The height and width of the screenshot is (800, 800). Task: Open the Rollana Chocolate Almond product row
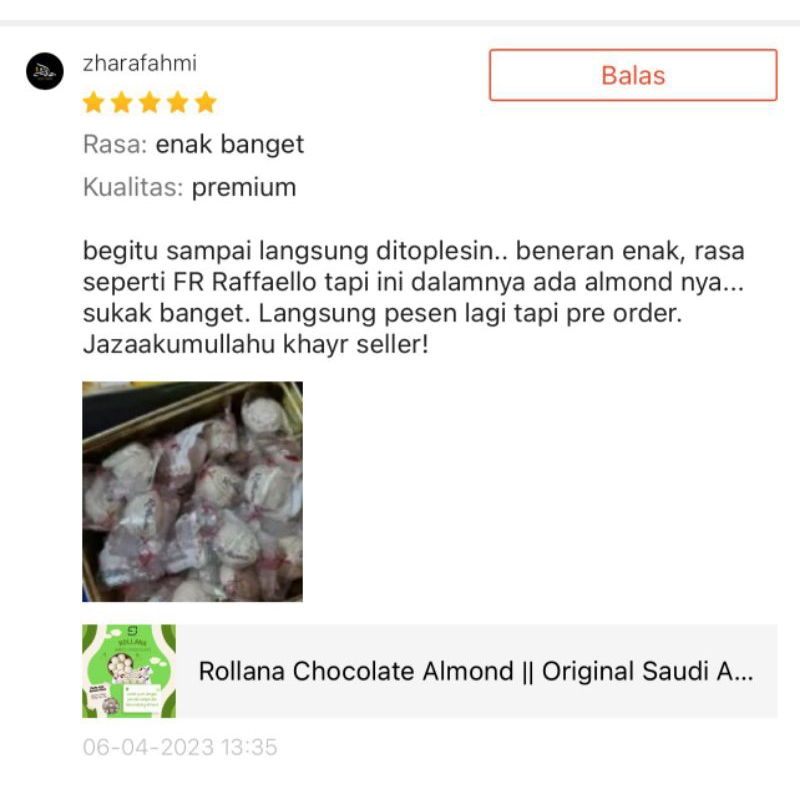point(475,671)
